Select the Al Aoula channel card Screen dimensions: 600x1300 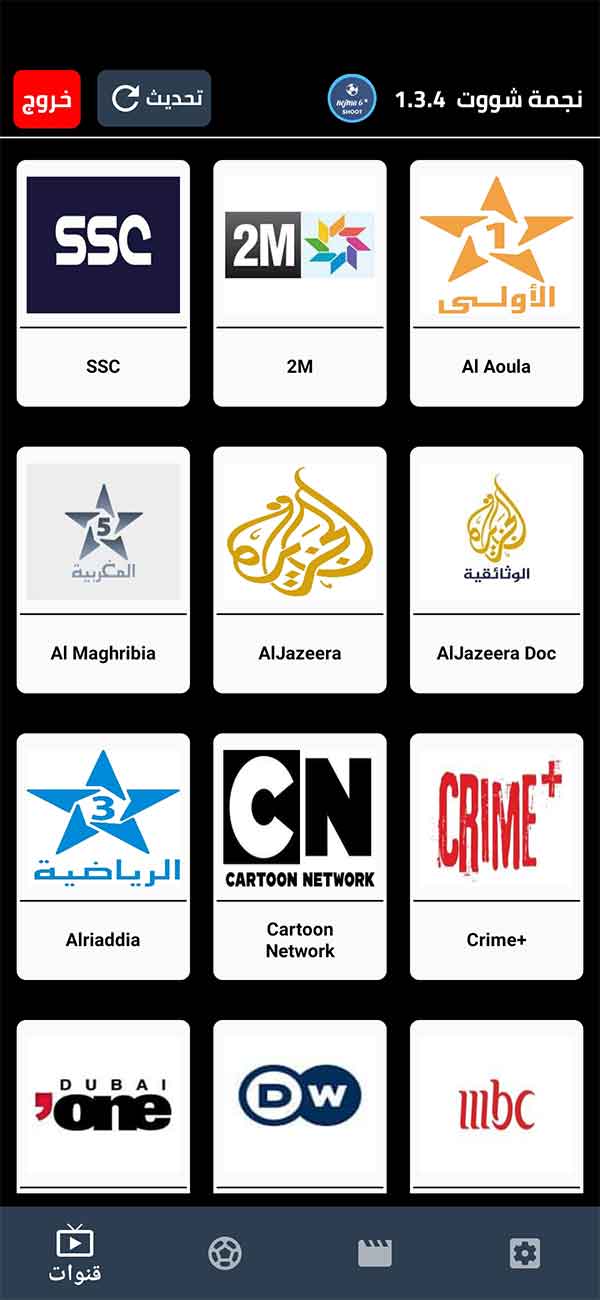click(496, 283)
